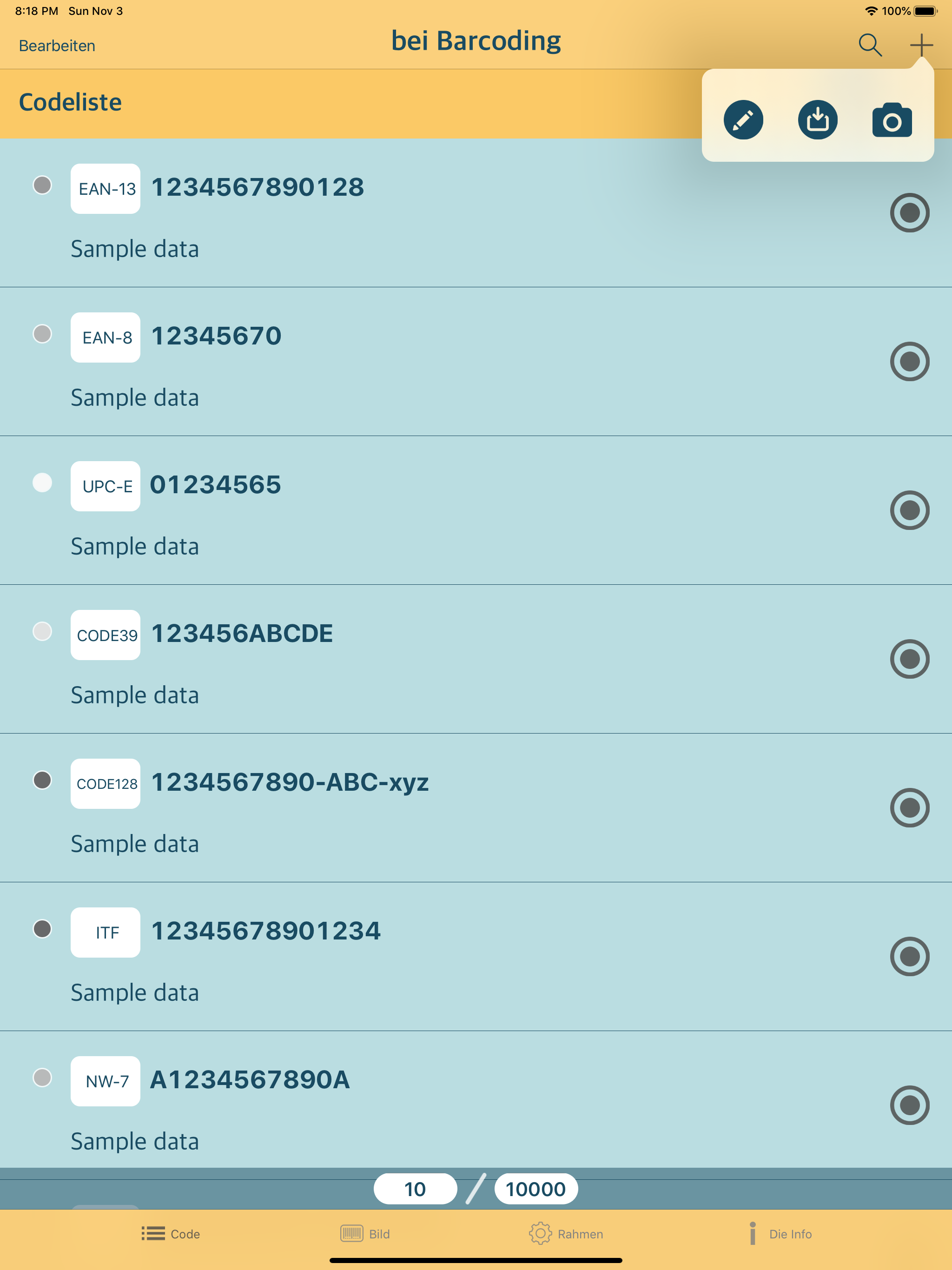This screenshot has height=1270, width=952.
Task: Tap the import icon in the popup menu
Action: tap(818, 119)
